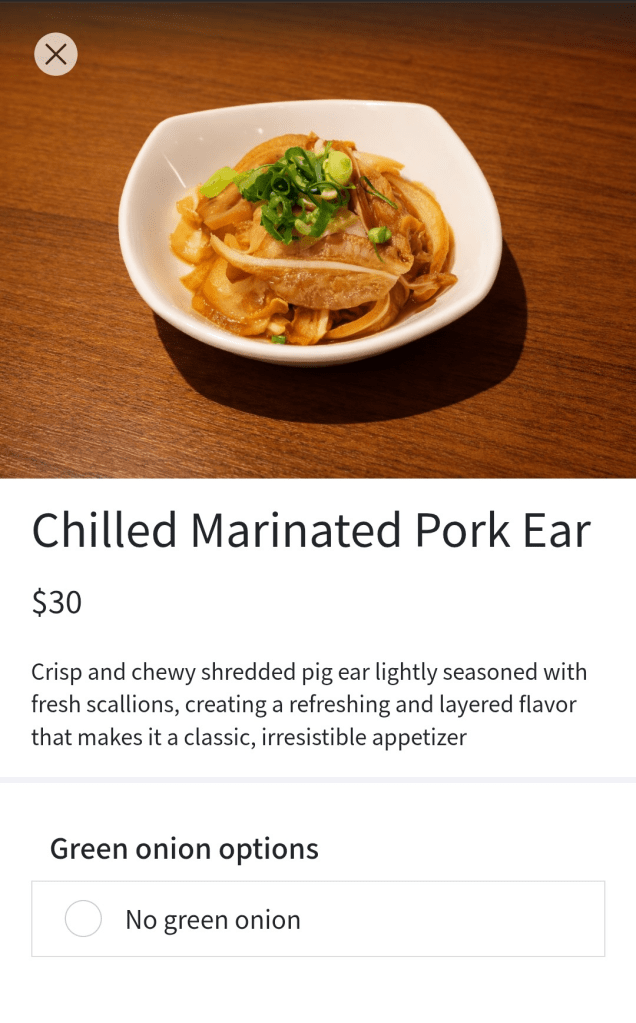
Task: Select the No green onion option
Action: click(x=84, y=918)
